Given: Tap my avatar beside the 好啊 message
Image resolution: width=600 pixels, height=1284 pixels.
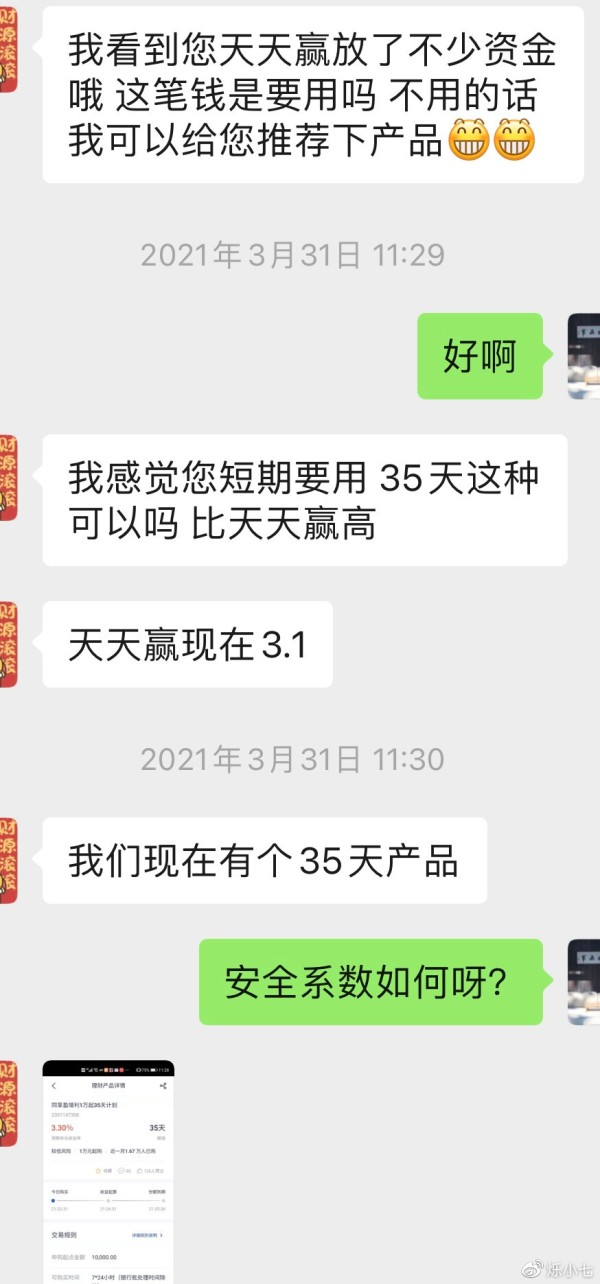Looking at the screenshot, I should (584, 356).
